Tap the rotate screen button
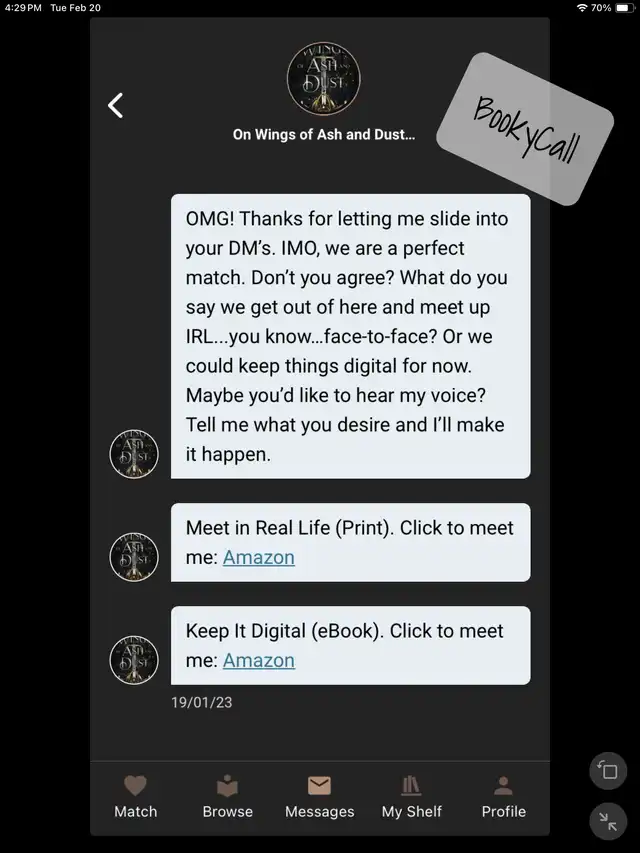640x853 pixels. click(608, 771)
